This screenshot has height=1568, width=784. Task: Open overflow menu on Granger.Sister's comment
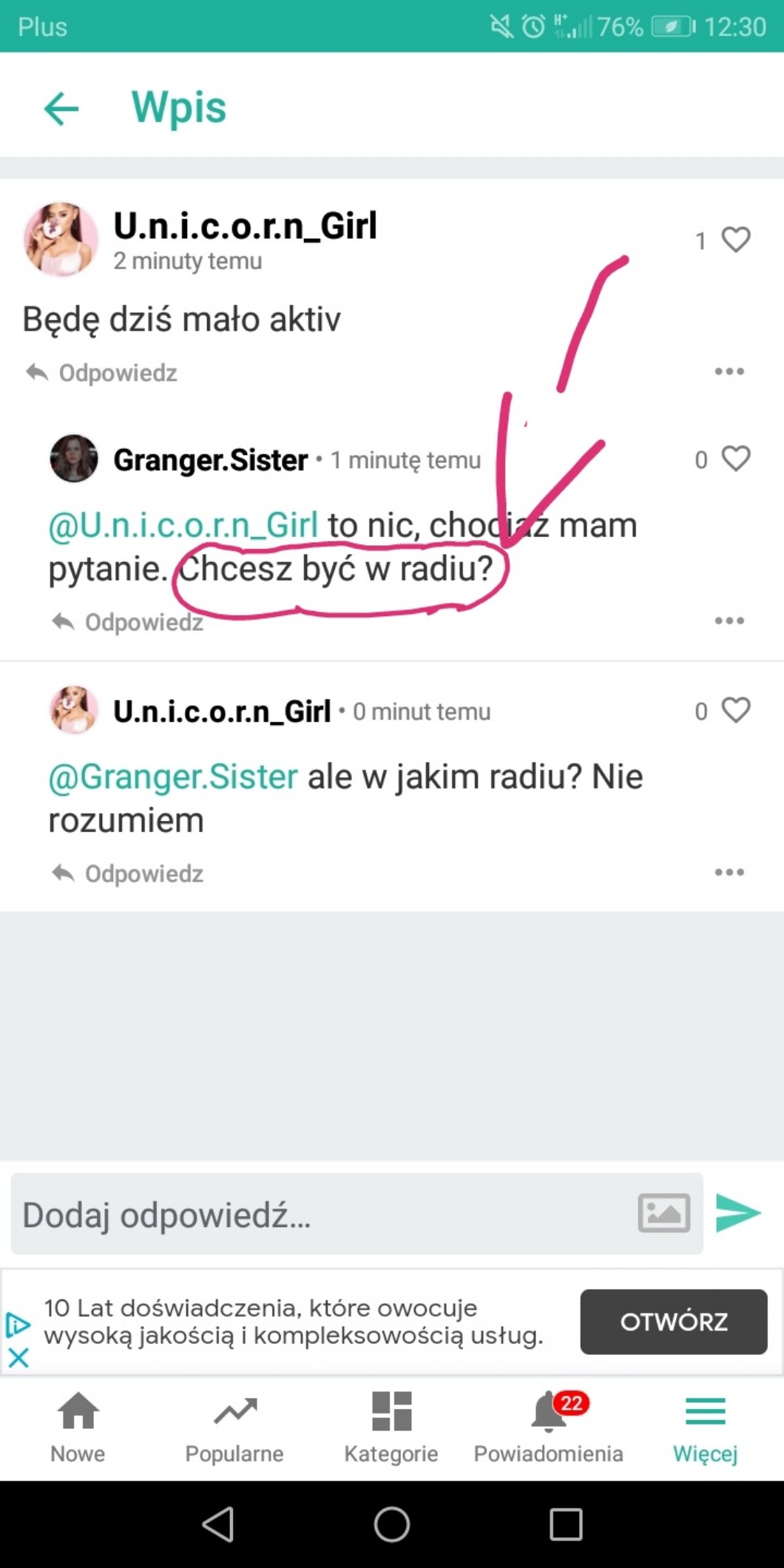(729, 621)
